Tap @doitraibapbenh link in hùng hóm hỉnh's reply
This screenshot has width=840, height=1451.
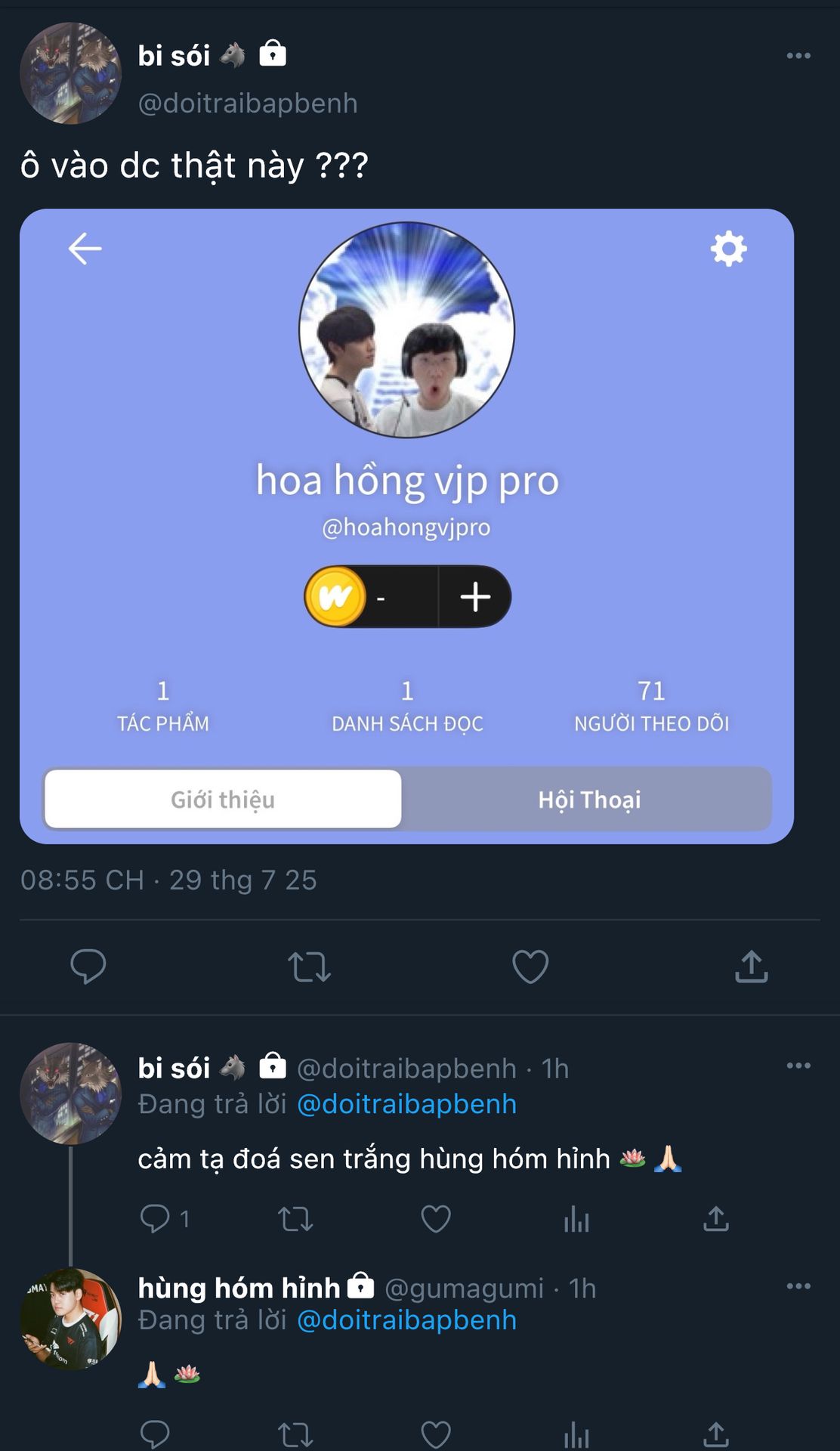(406, 1320)
